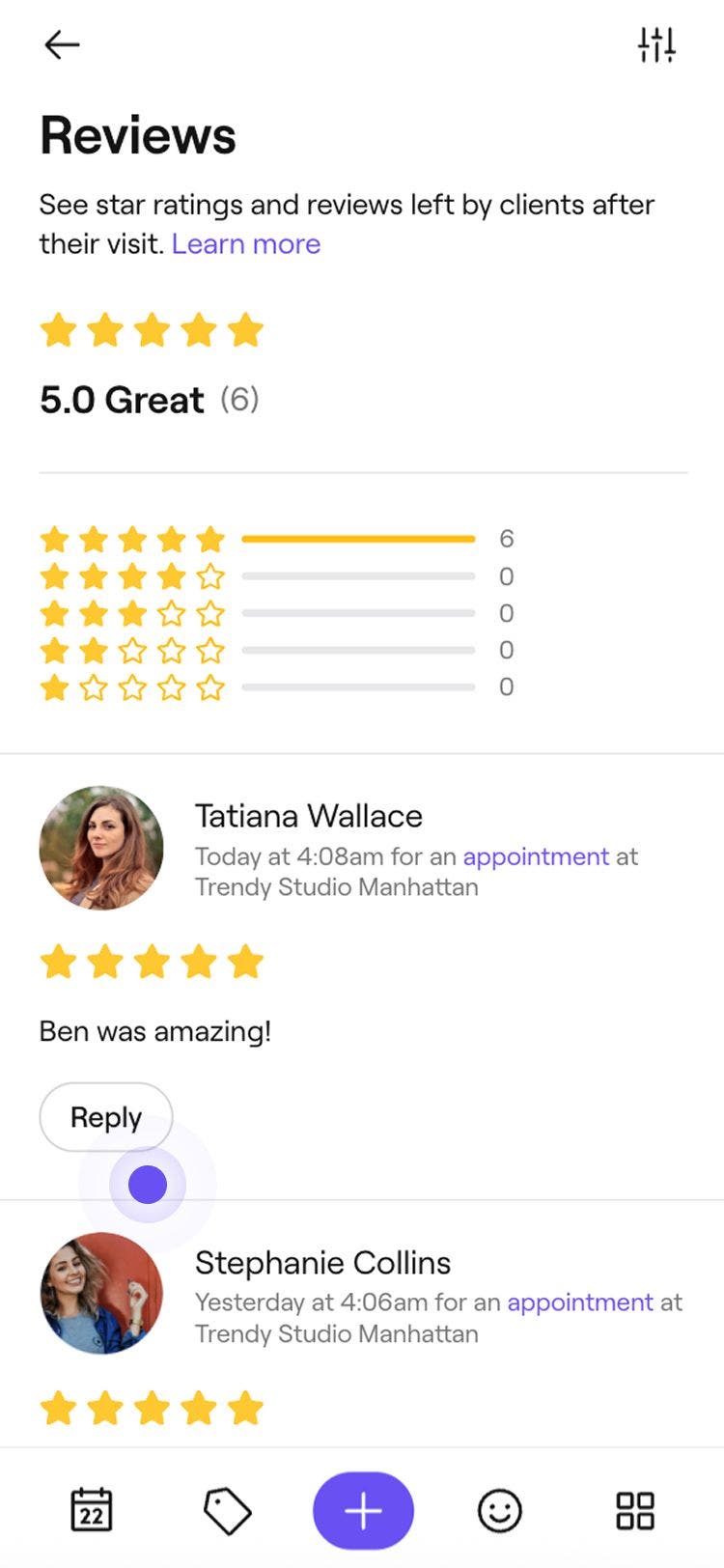Switch to the clients smiley tab
Screen dimensions: 724x1568
point(499,1511)
